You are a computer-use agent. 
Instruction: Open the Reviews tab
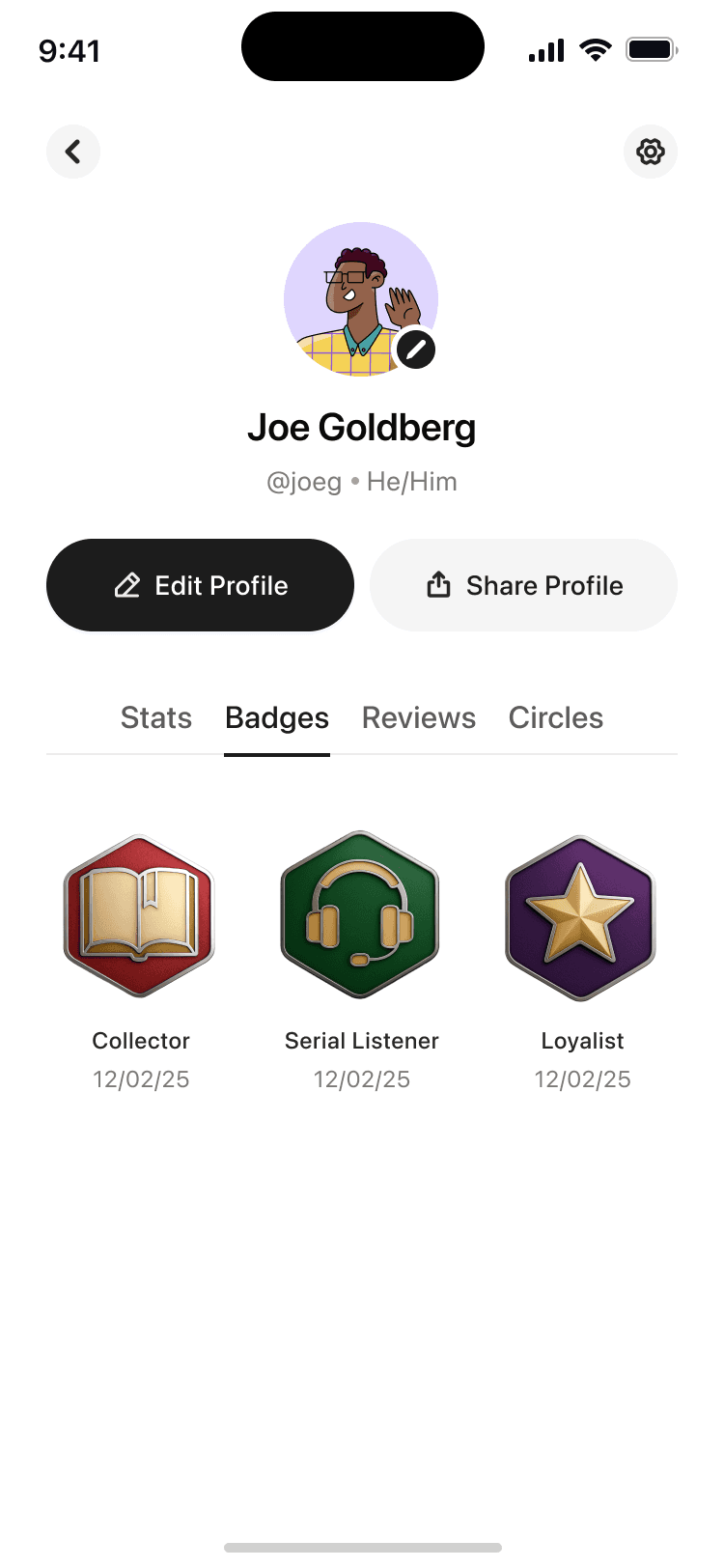coord(419,717)
